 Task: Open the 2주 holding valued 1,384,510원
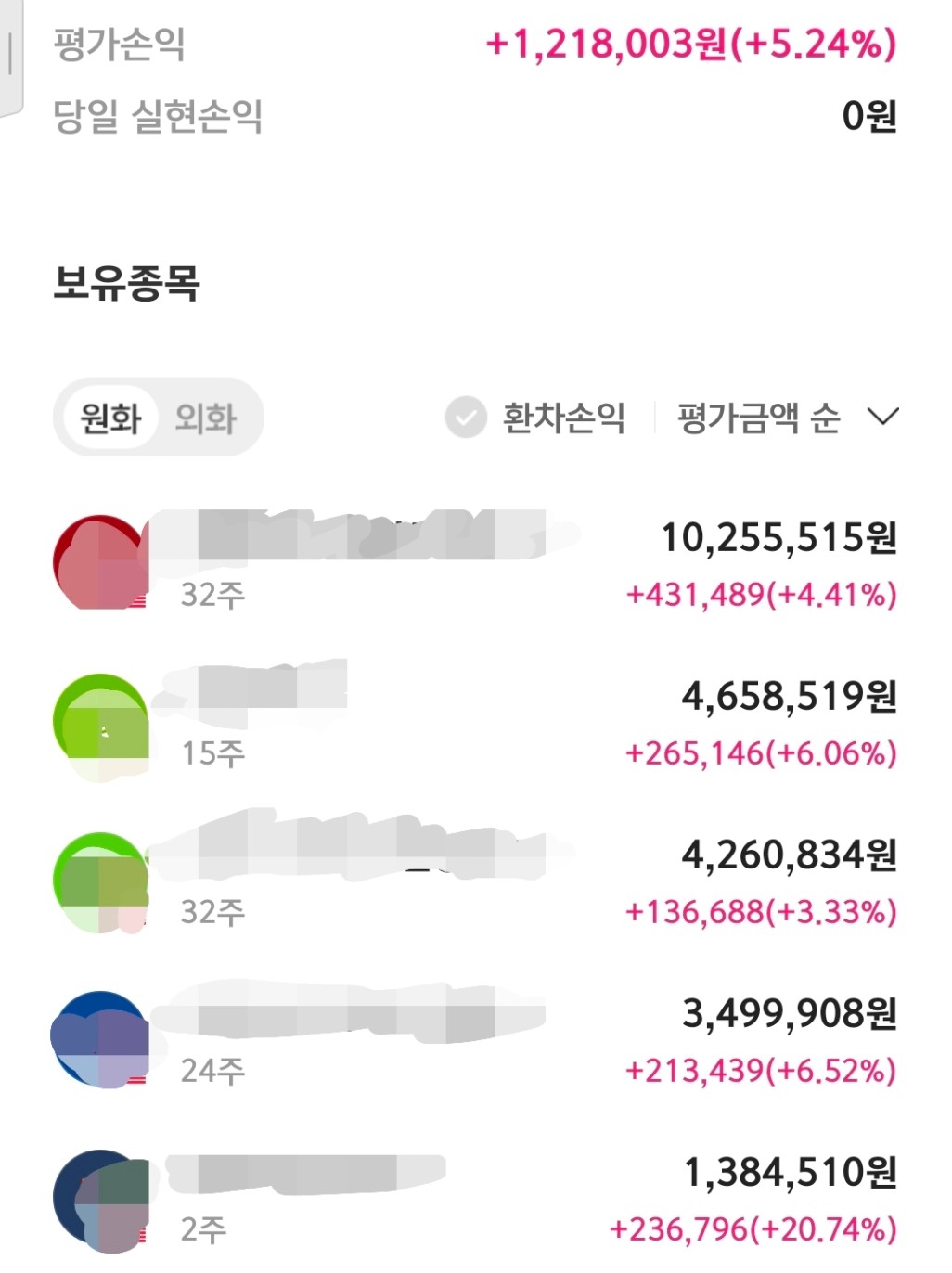476,1201
